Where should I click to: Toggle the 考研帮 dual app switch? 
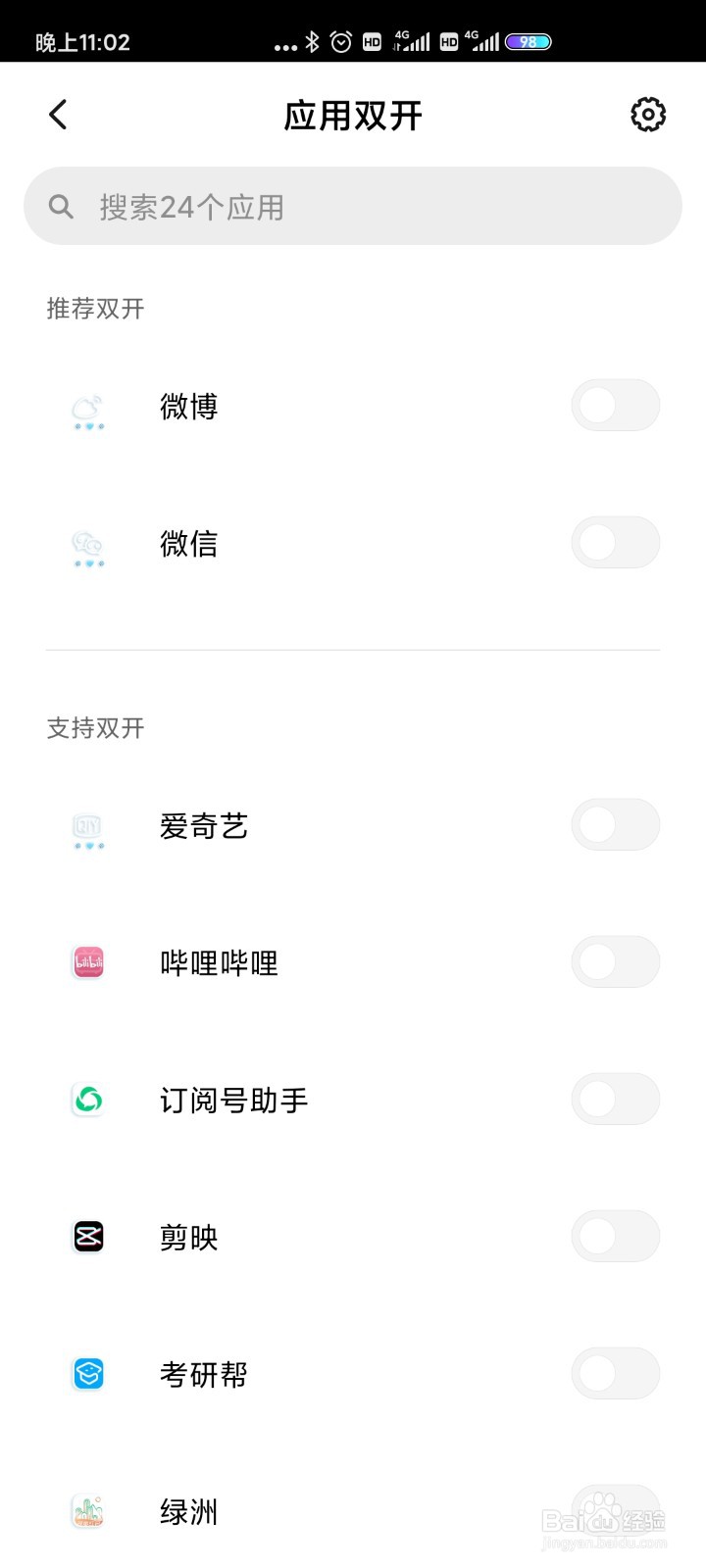coord(615,1374)
